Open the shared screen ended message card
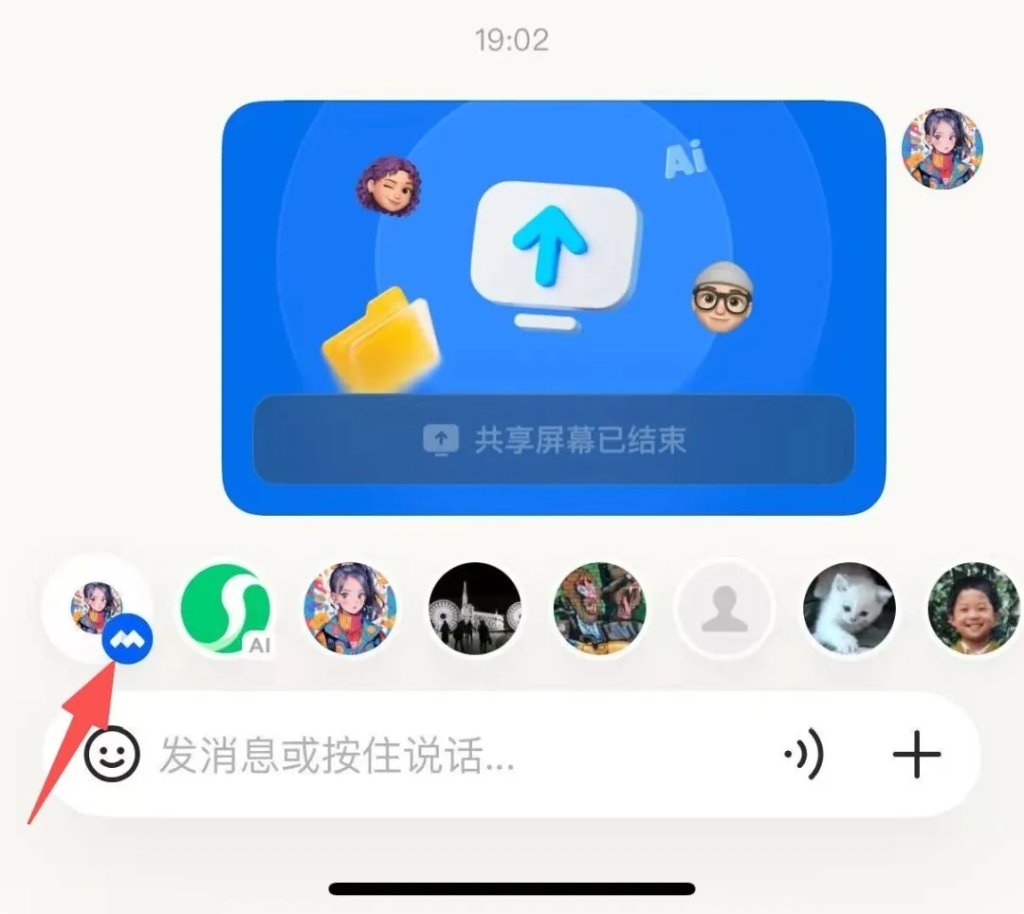The height and width of the screenshot is (914, 1024). click(553, 308)
